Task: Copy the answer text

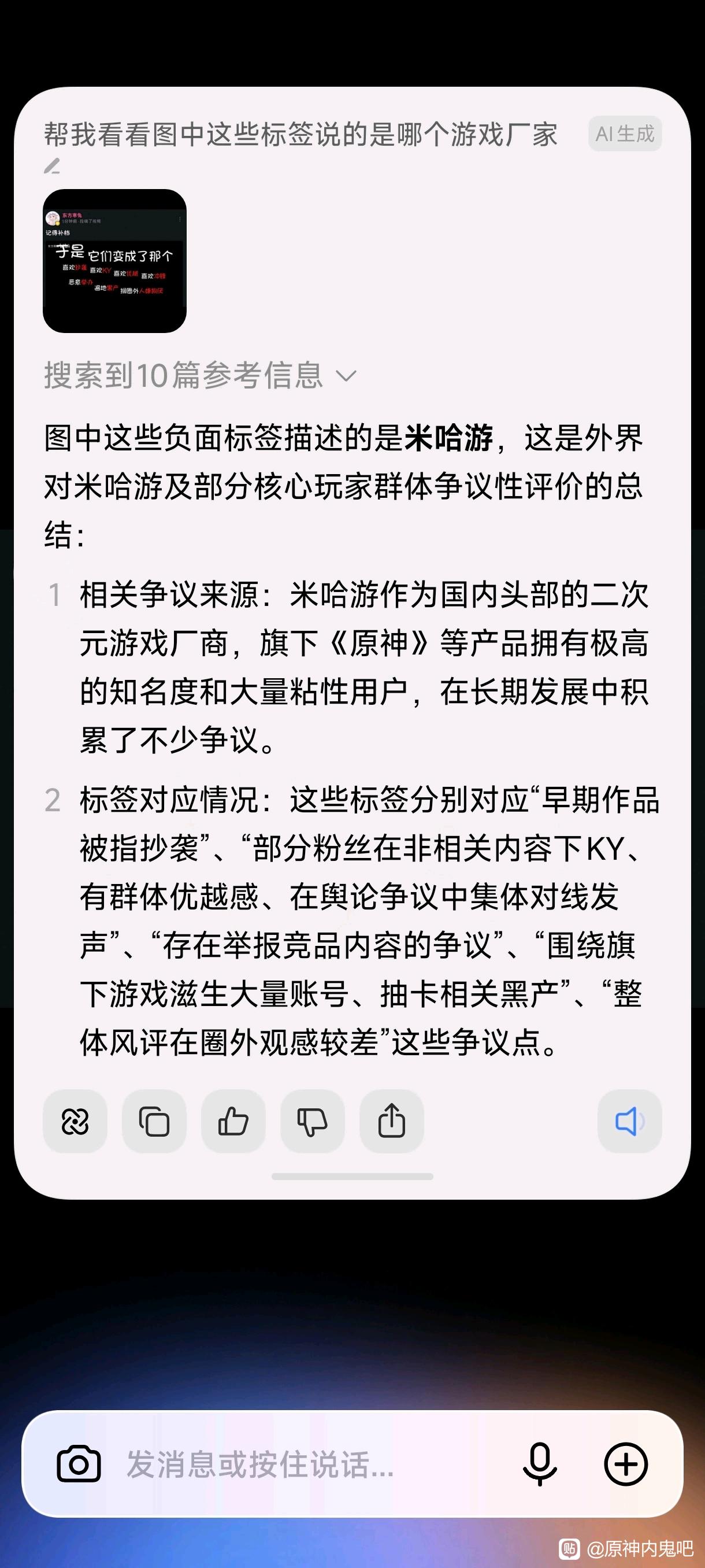Action: pos(154,1121)
